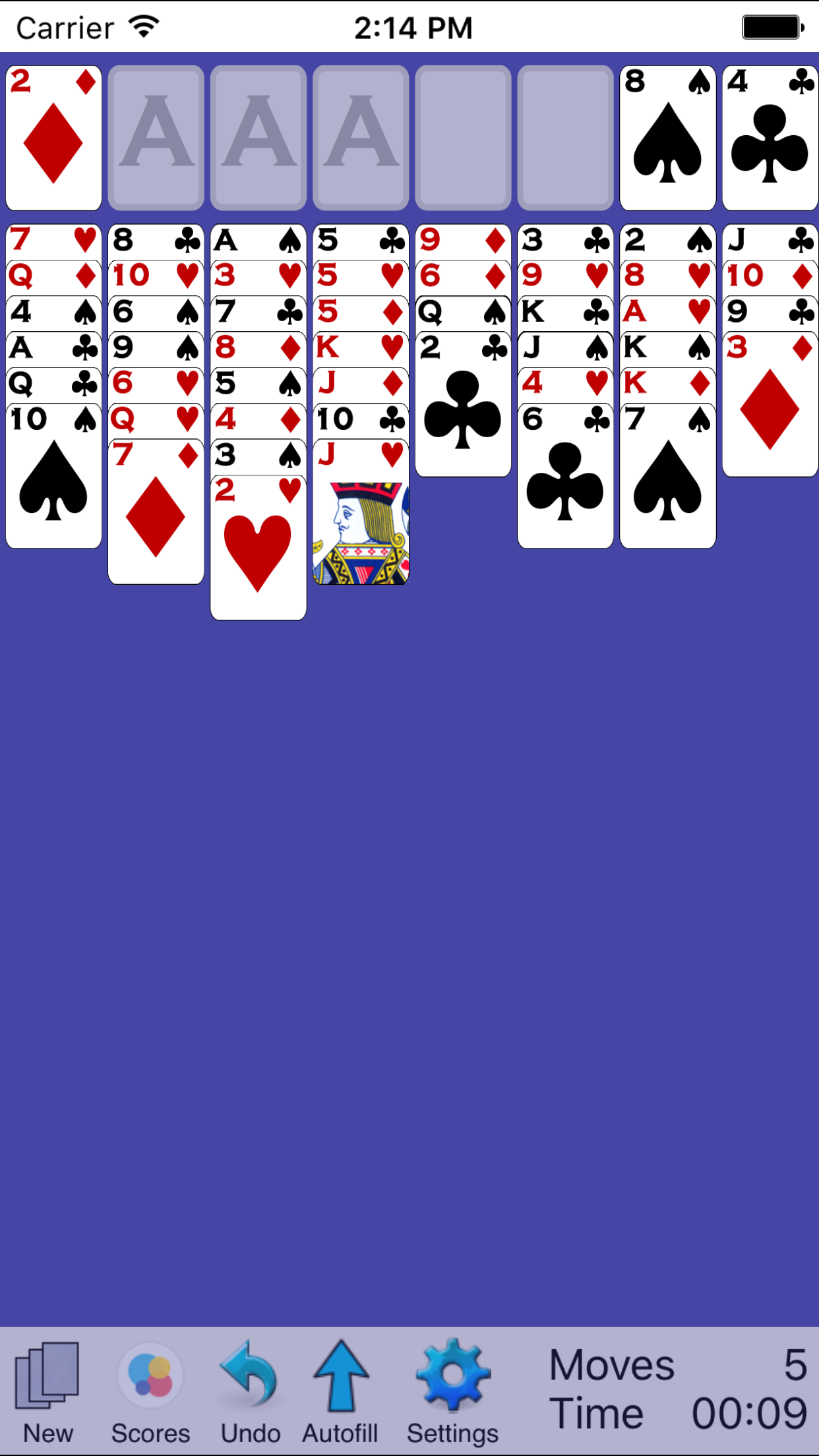Open the Scores panel
Image resolution: width=819 pixels, height=1456 pixels.
coord(151,1391)
